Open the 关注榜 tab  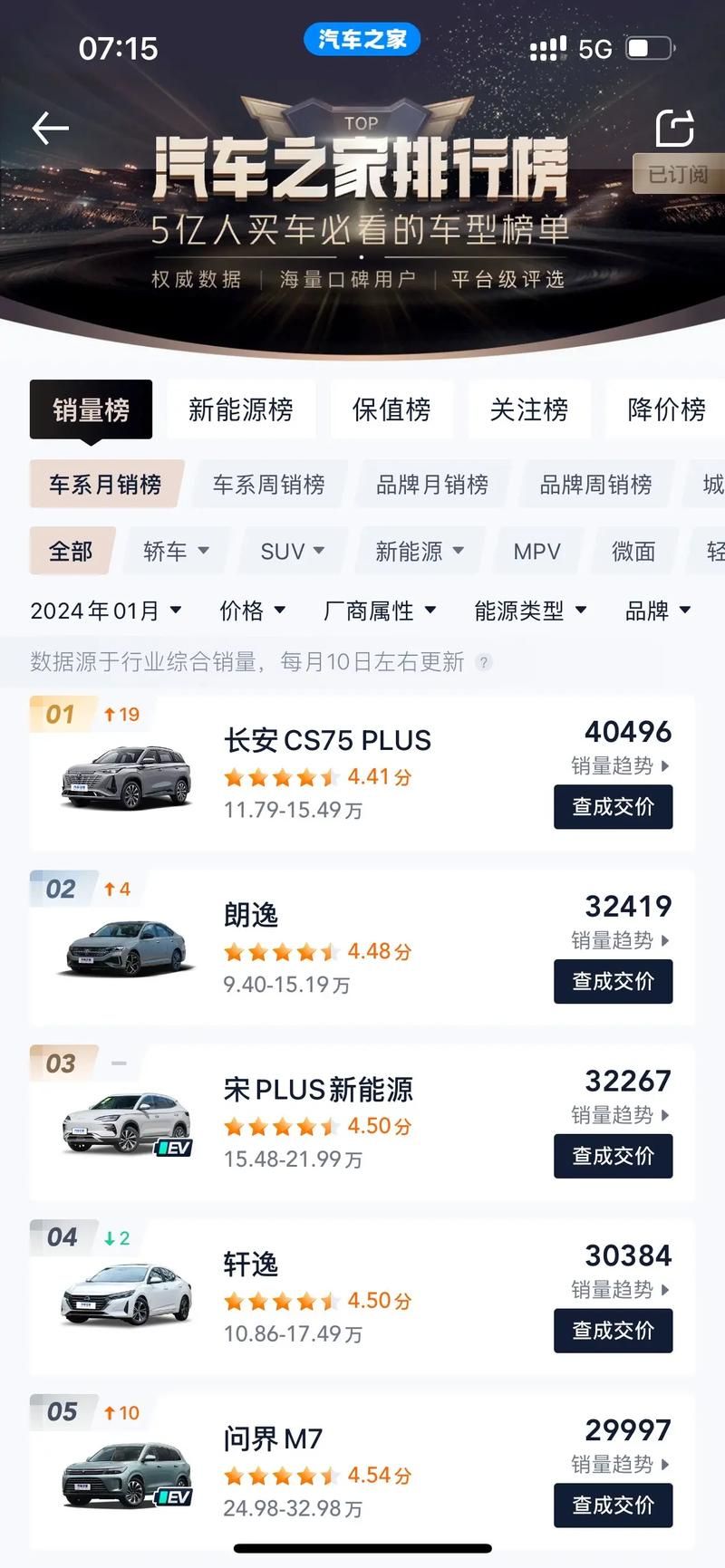click(528, 409)
